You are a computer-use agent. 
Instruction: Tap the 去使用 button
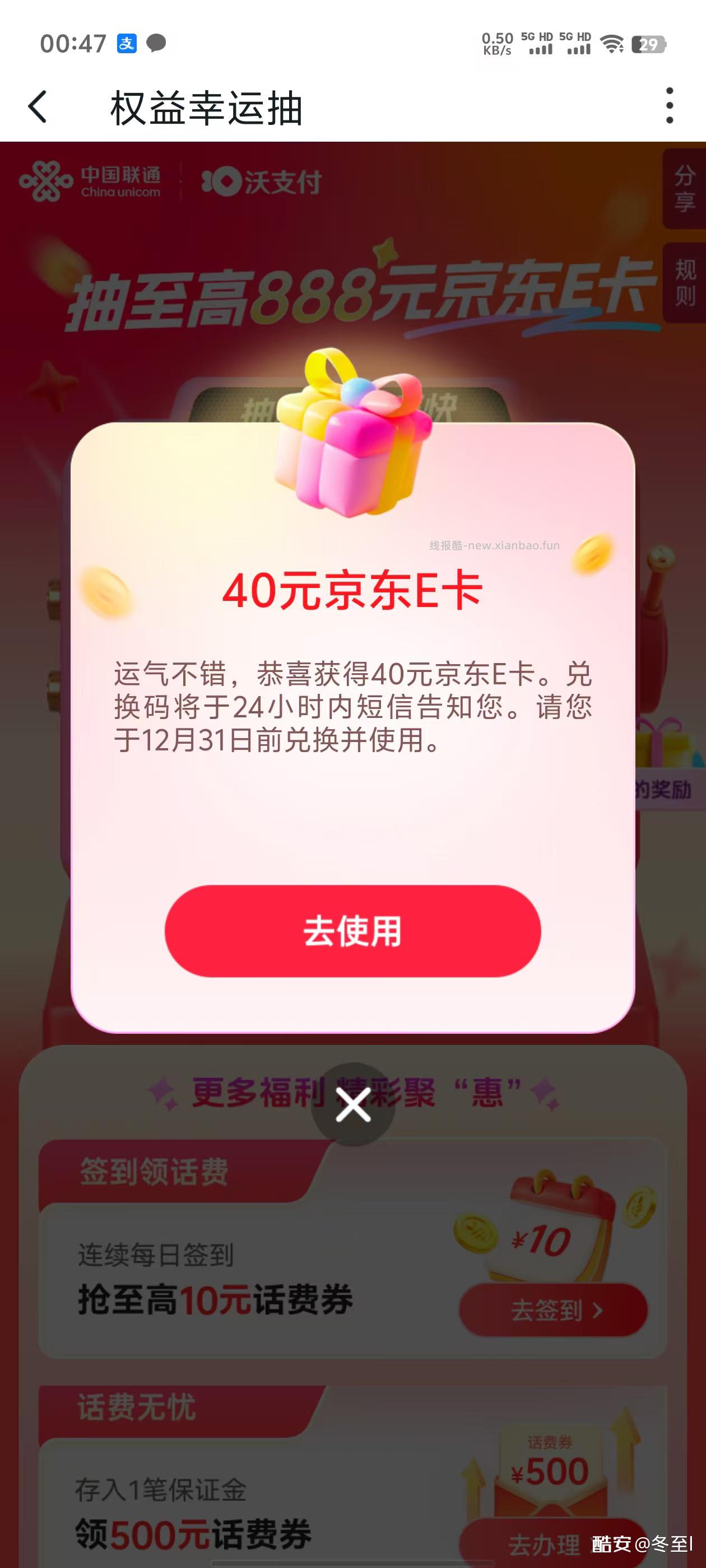pyautogui.click(x=352, y=931)
